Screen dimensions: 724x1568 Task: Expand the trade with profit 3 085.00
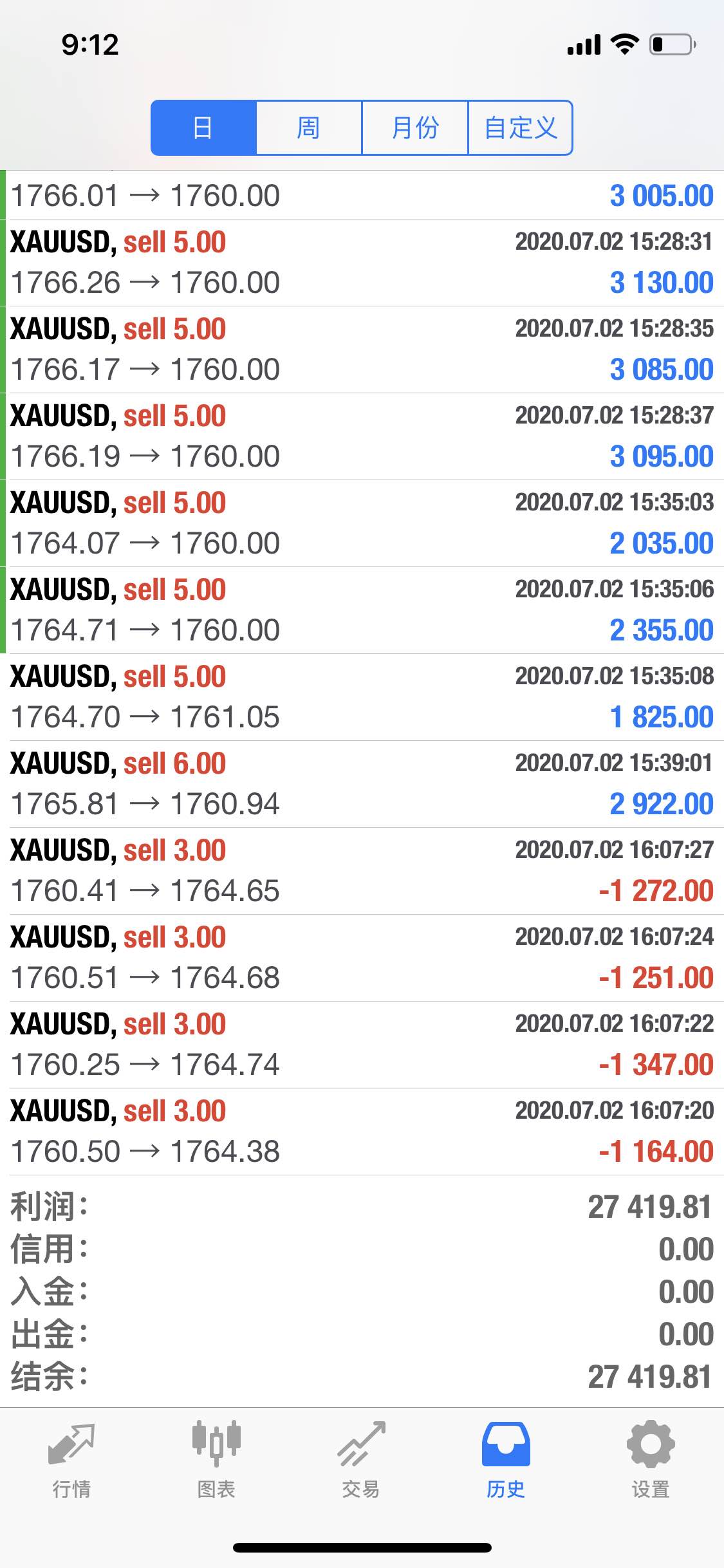362,350
